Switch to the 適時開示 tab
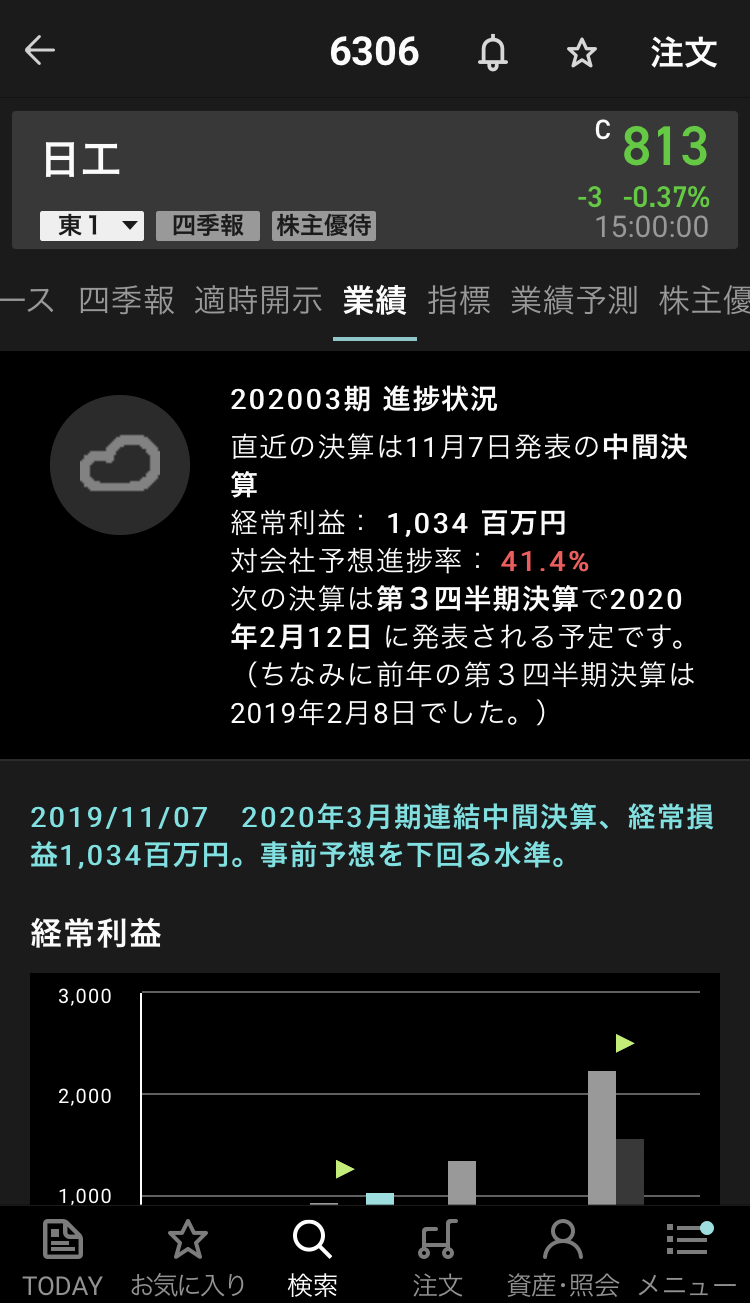750x1303 pixels. 258,301
